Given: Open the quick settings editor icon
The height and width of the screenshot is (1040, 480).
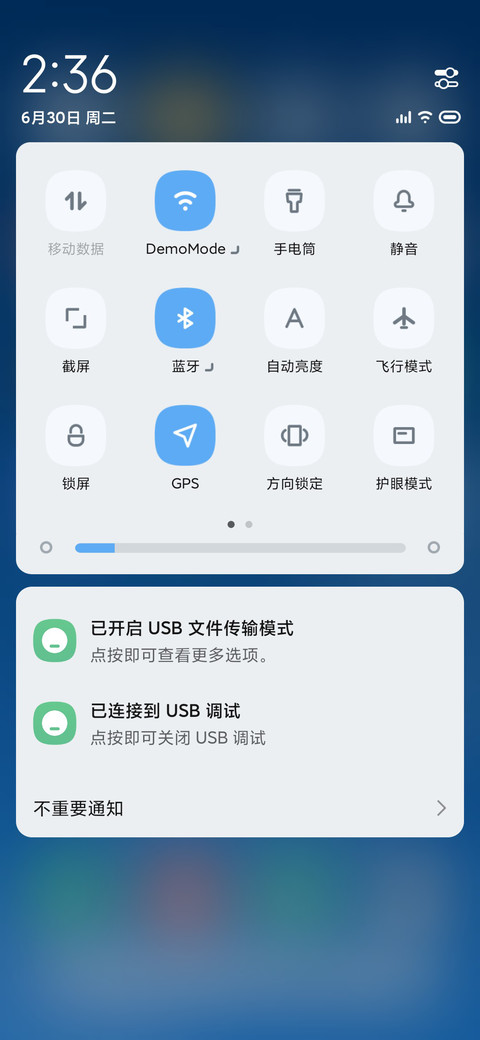Looking at the screenshot, I should coord(446,78).
